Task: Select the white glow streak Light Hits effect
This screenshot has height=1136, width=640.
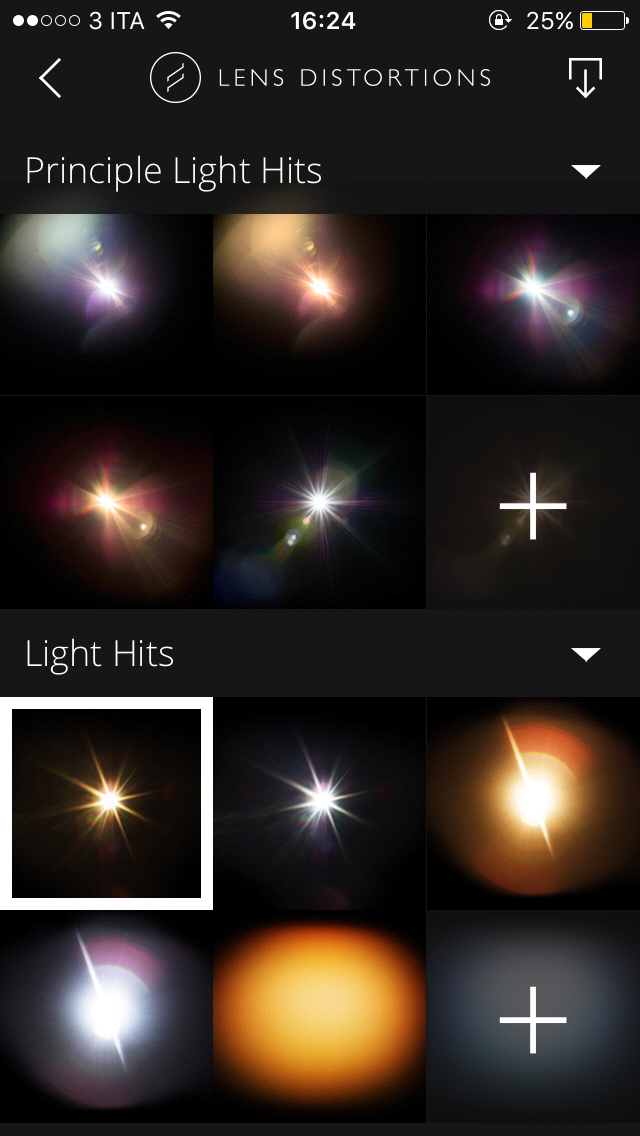Action: pos(106,1016)
